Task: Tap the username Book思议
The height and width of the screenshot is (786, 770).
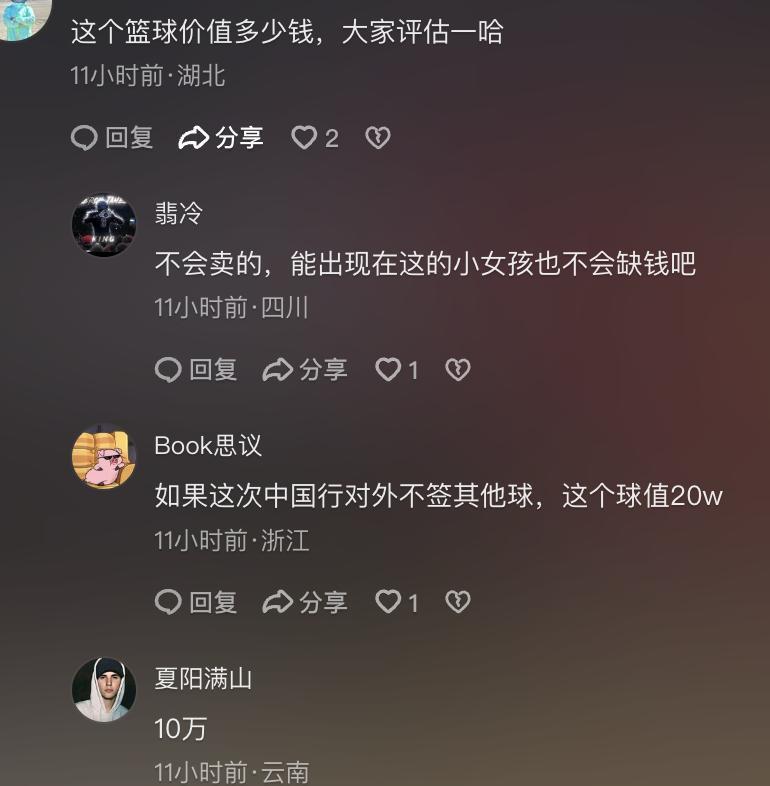Action: [208, 446]
